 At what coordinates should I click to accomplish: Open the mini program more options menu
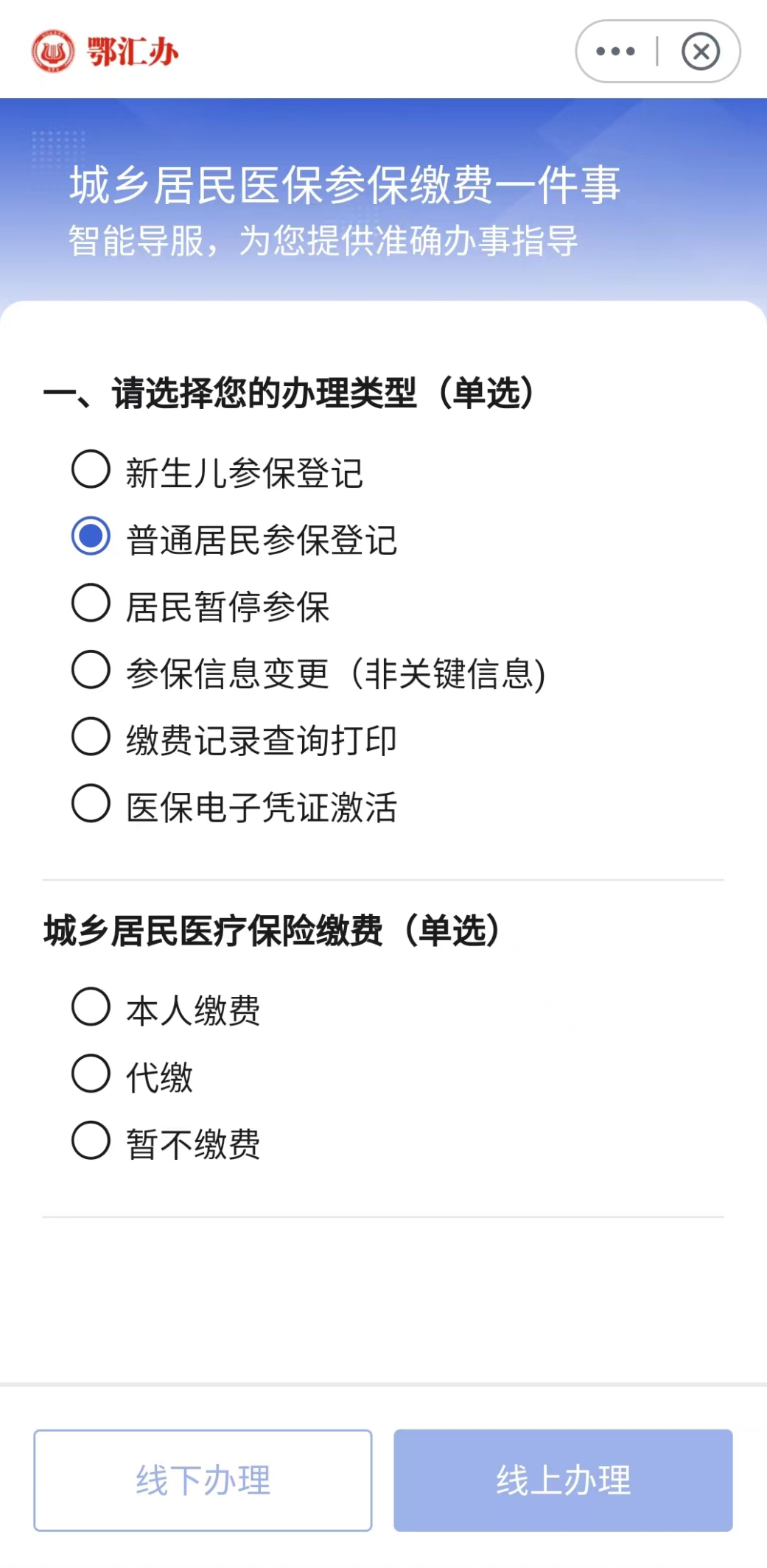615,52
